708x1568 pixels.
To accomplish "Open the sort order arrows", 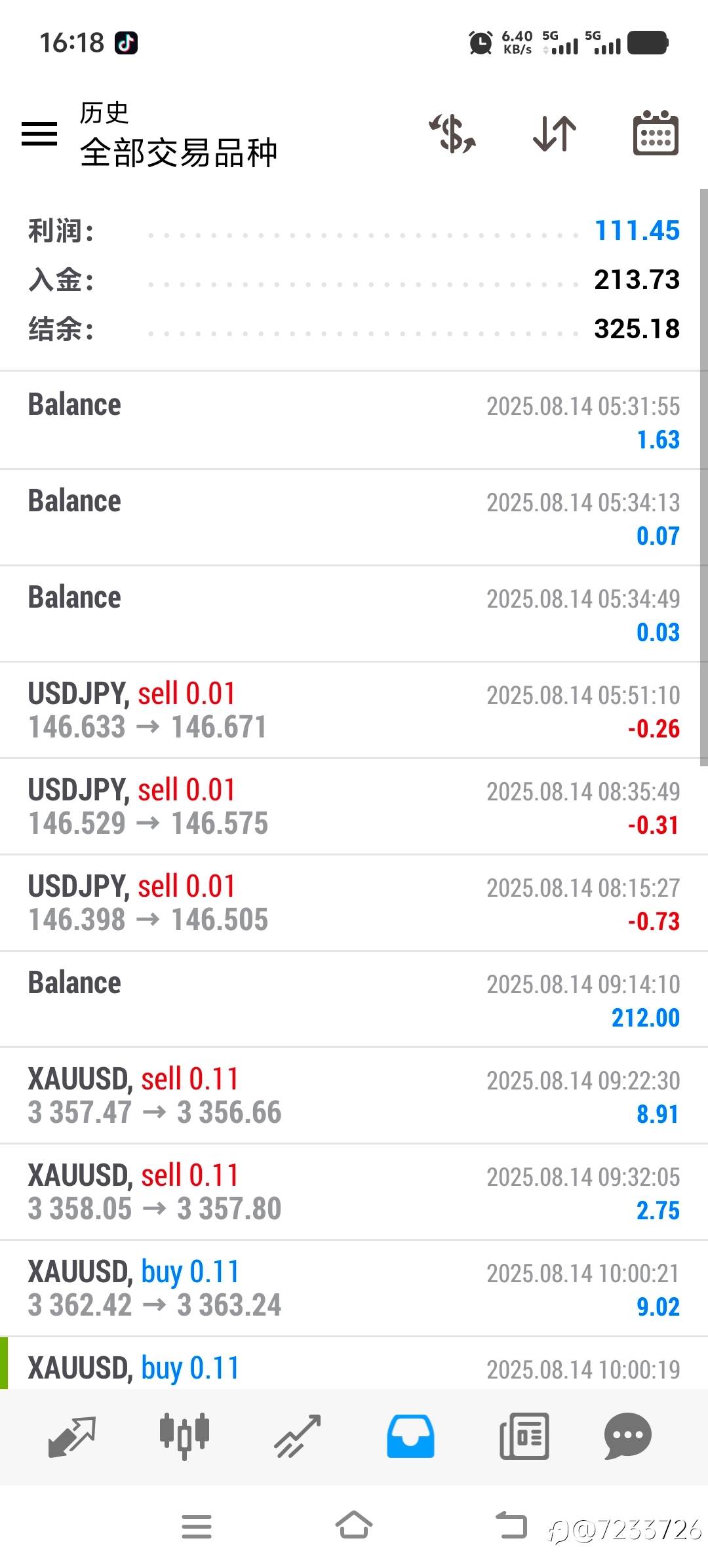I will 555,134.
